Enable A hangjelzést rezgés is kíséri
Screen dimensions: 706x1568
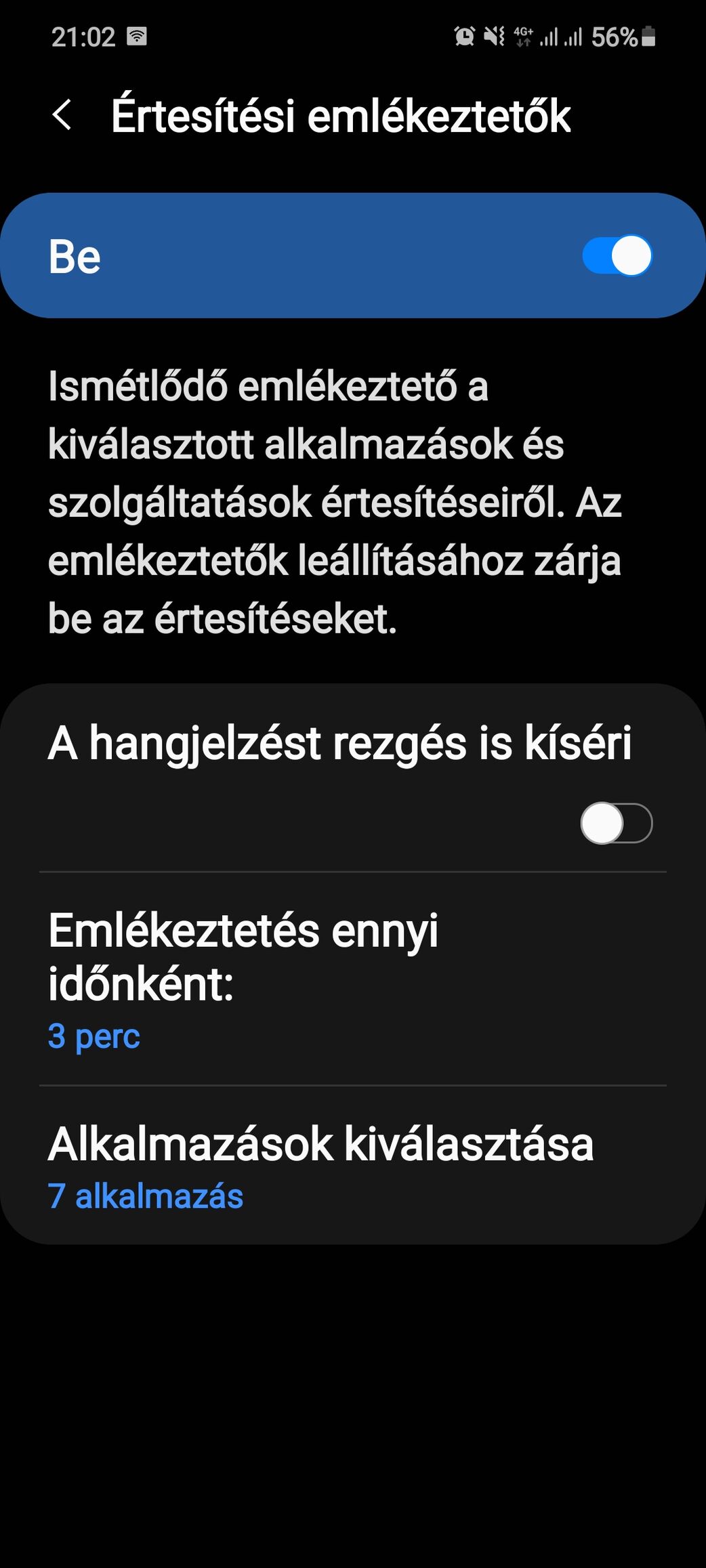point(616,823)
